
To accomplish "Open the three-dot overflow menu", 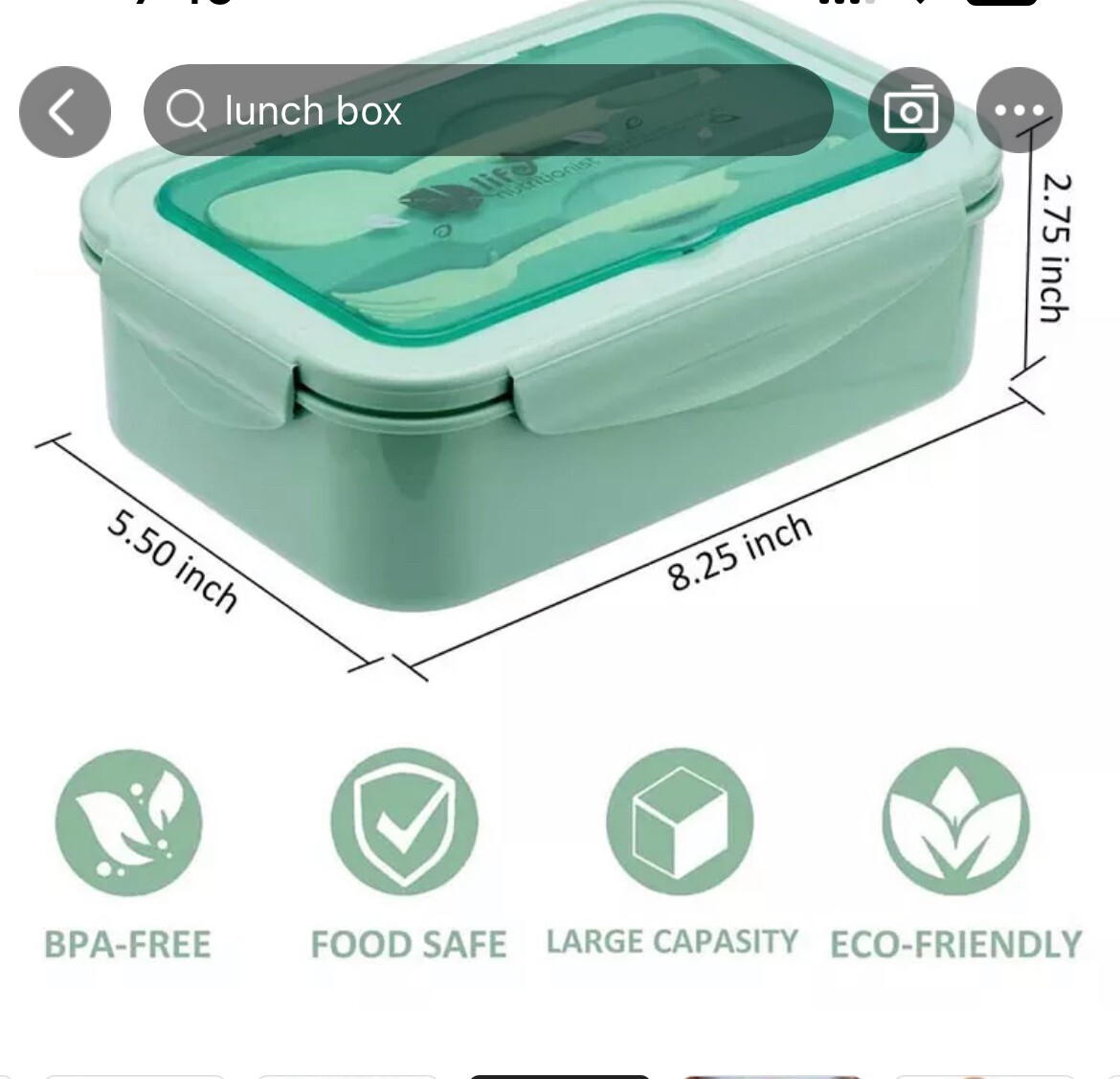I will point(1019,111).
